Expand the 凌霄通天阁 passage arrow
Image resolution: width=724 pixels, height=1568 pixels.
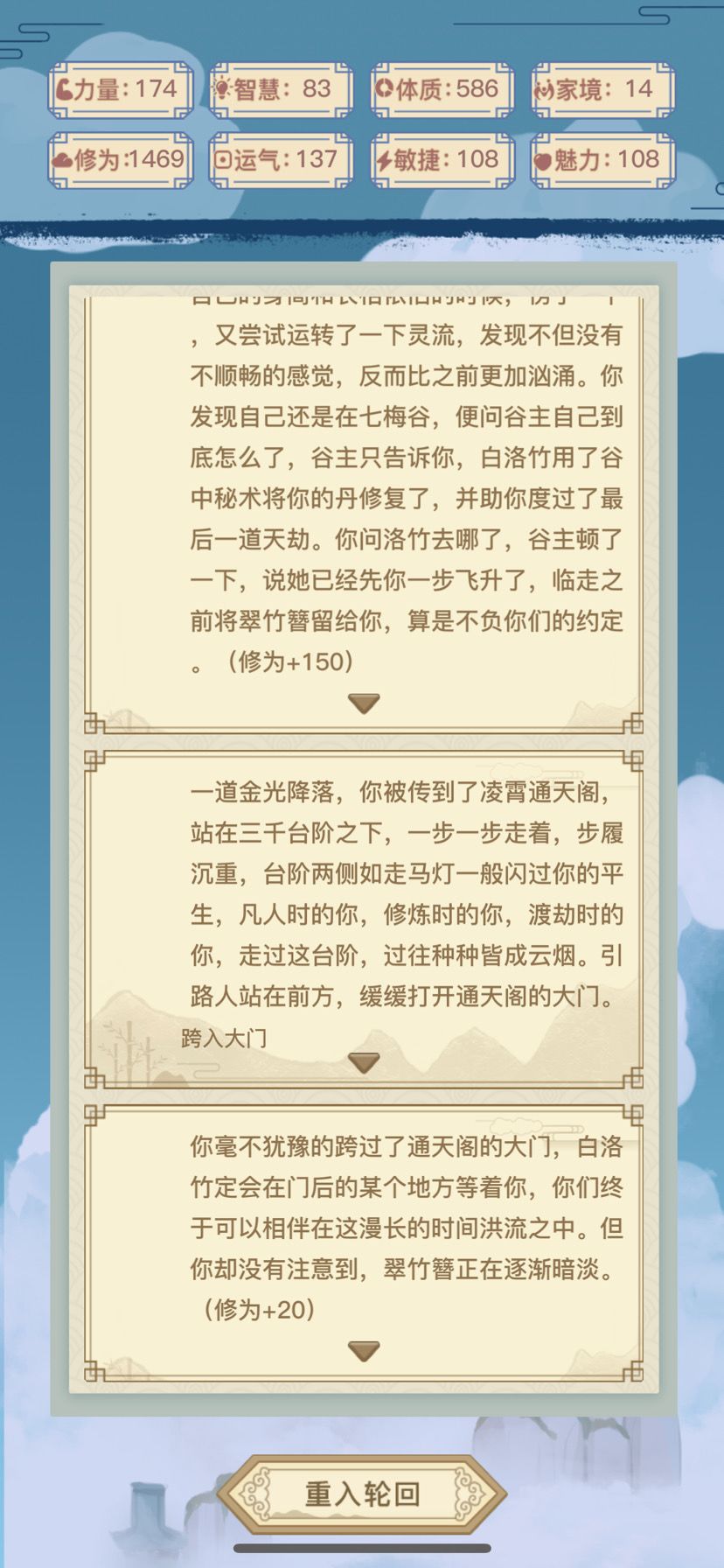point(362,1062)
